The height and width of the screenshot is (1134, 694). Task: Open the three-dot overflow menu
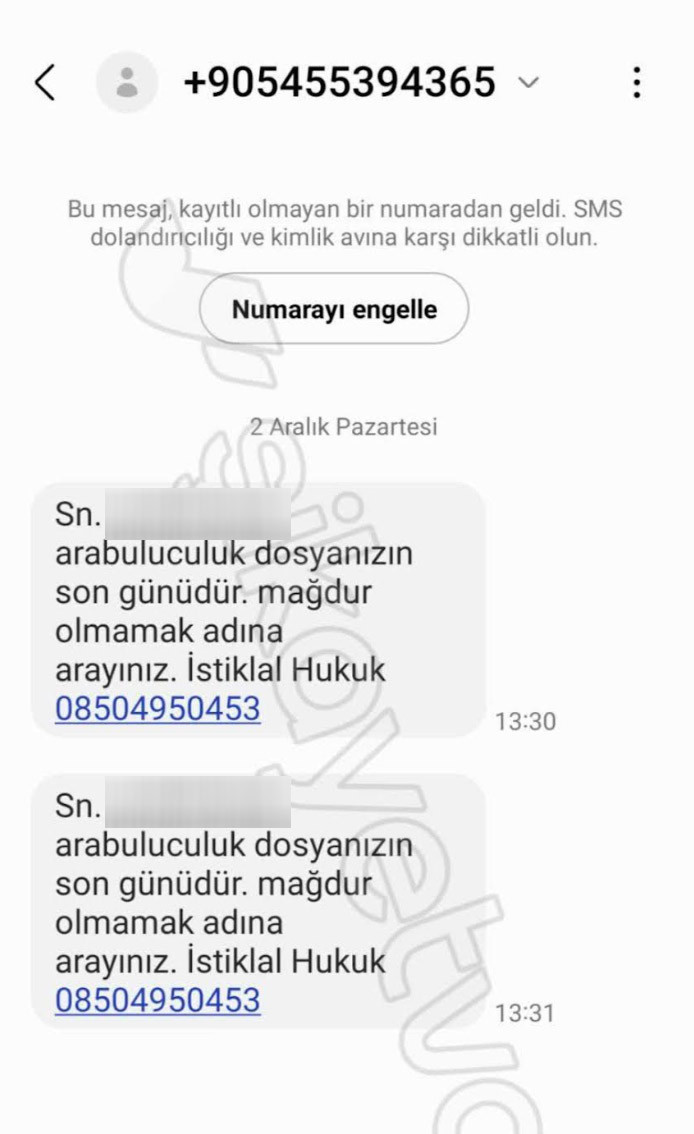[636, 82]
